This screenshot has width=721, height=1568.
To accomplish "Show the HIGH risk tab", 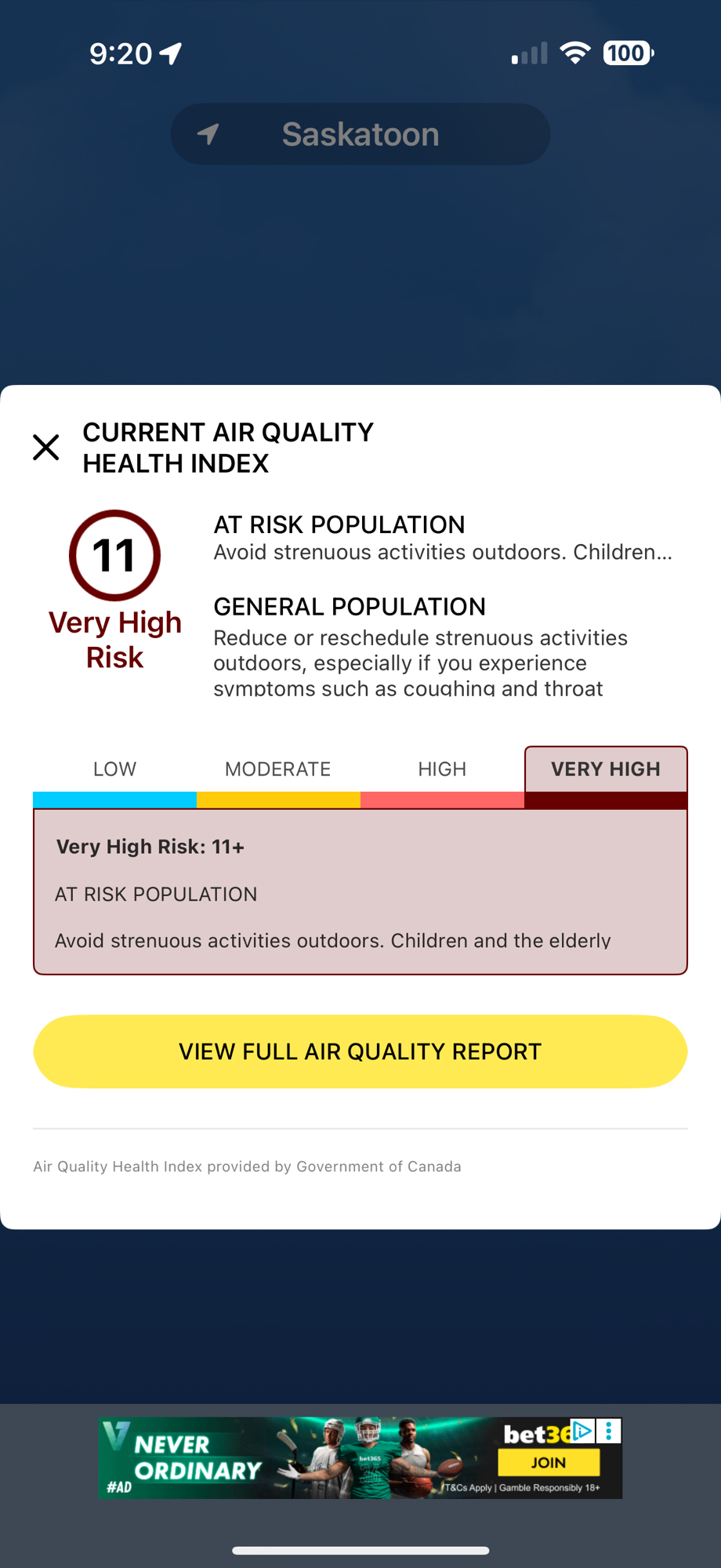I will pos(442,770).
